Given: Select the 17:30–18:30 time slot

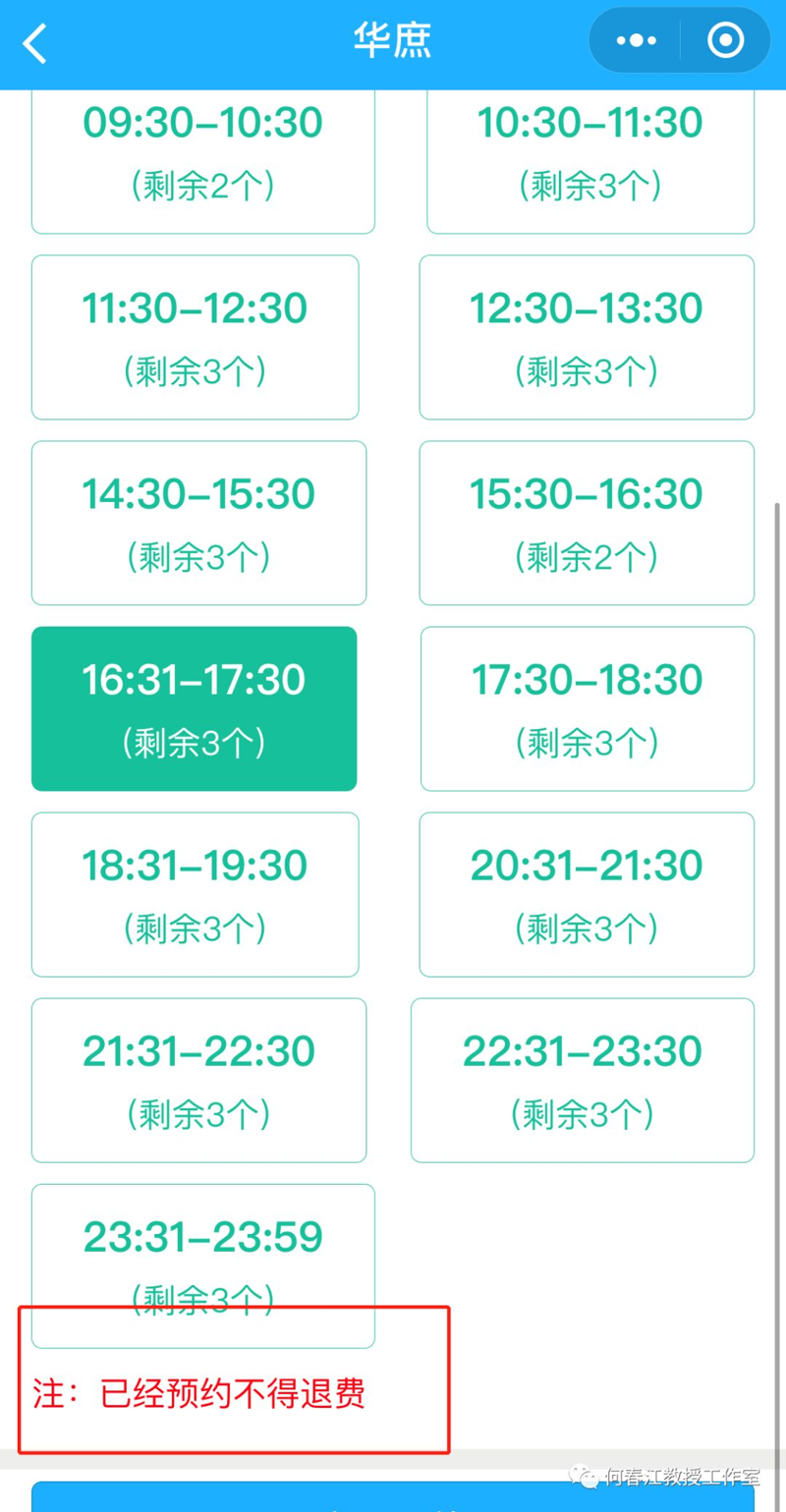Looking at the screenshot, I should point(588,708).
